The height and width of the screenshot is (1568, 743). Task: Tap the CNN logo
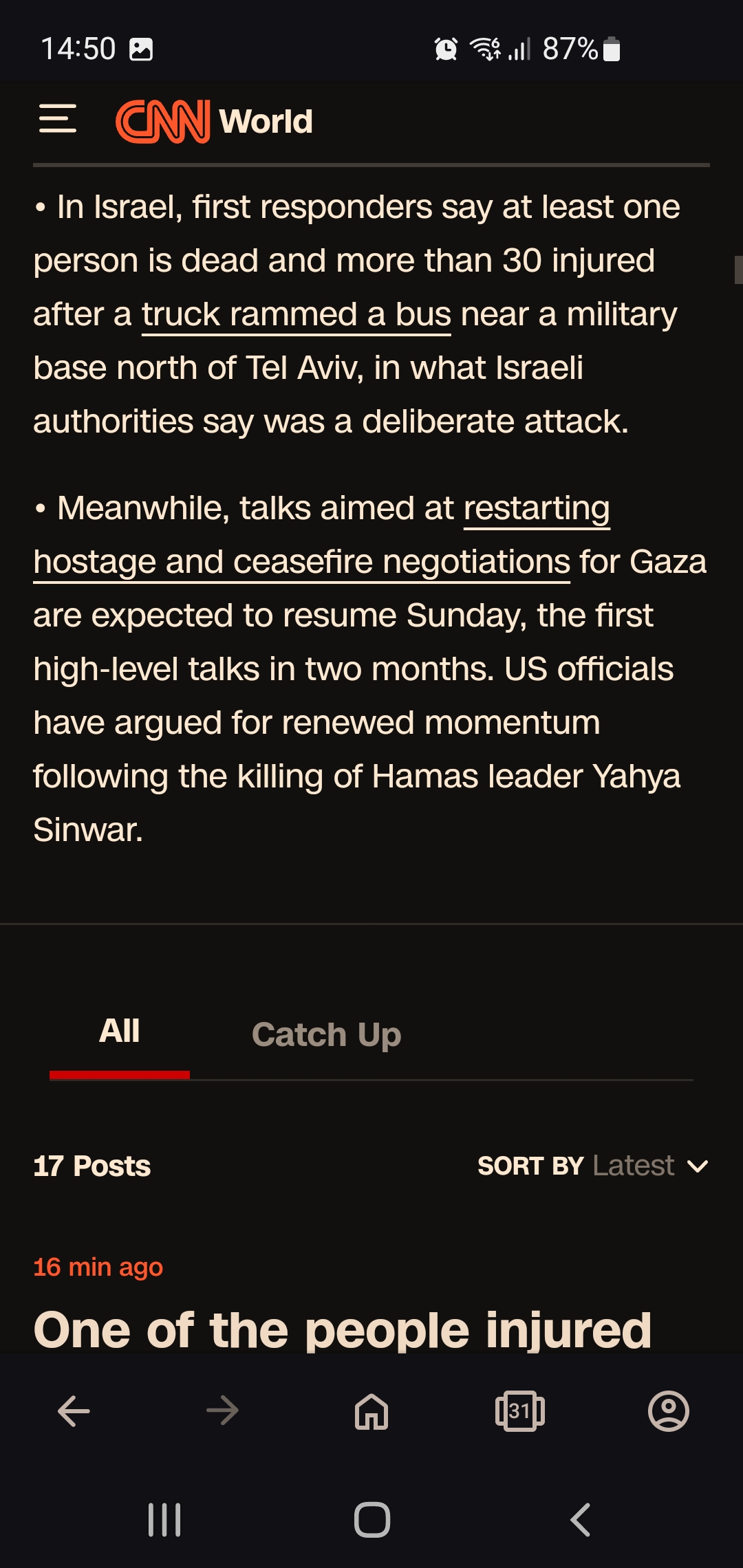pyautogui.click(x=163, y=122)
